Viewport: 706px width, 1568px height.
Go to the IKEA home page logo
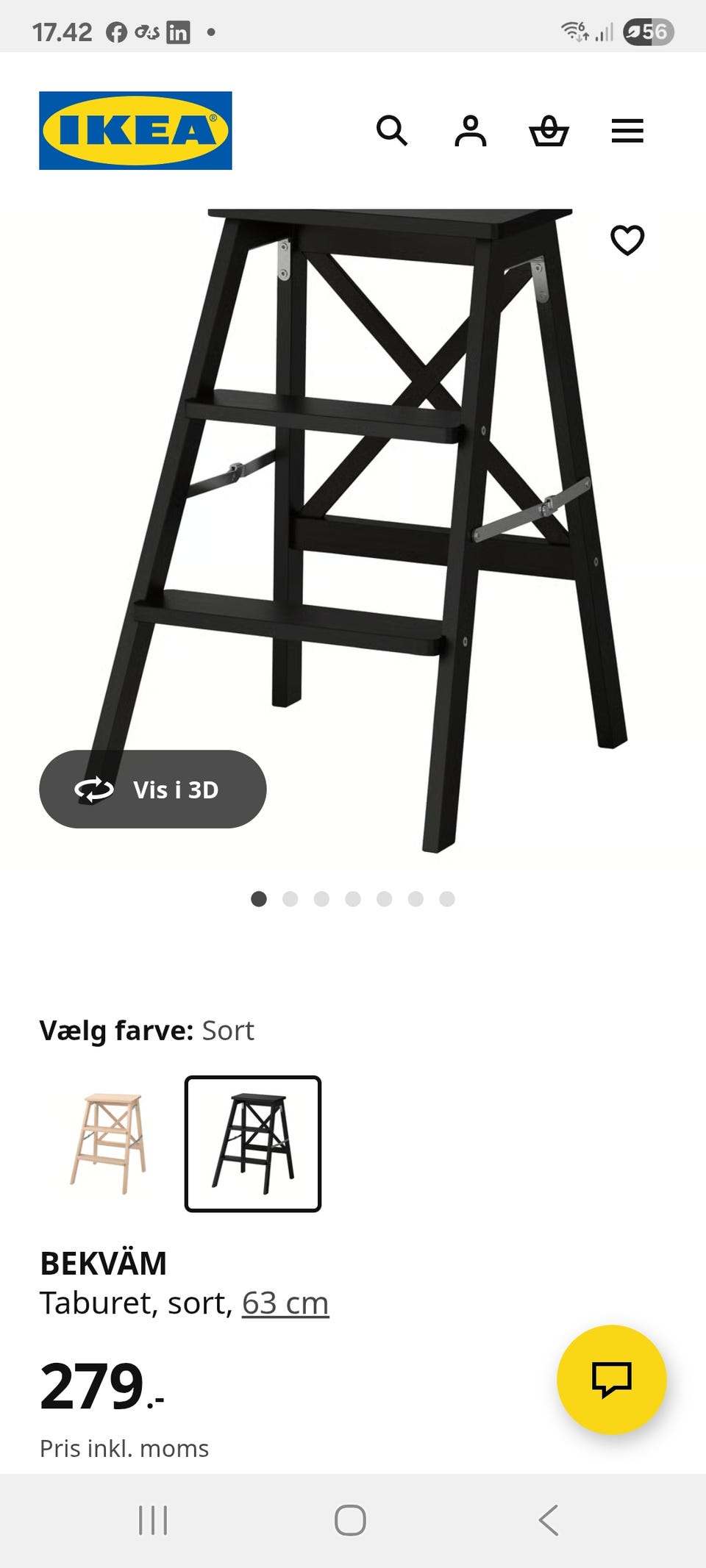[x=135, y=131]
